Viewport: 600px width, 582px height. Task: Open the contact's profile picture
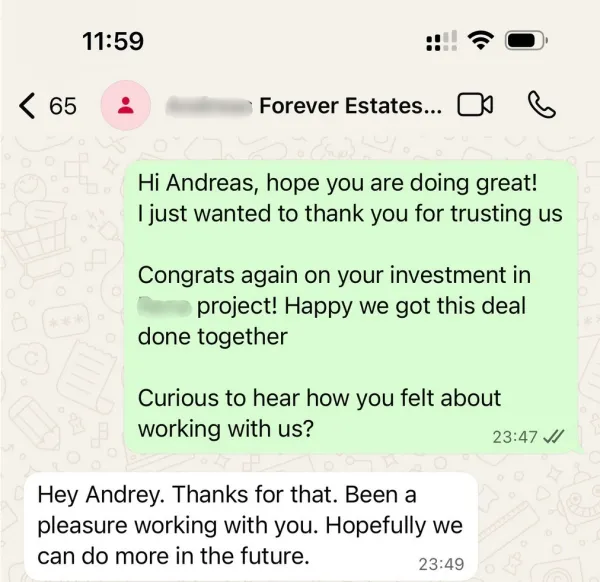(125, 105)
